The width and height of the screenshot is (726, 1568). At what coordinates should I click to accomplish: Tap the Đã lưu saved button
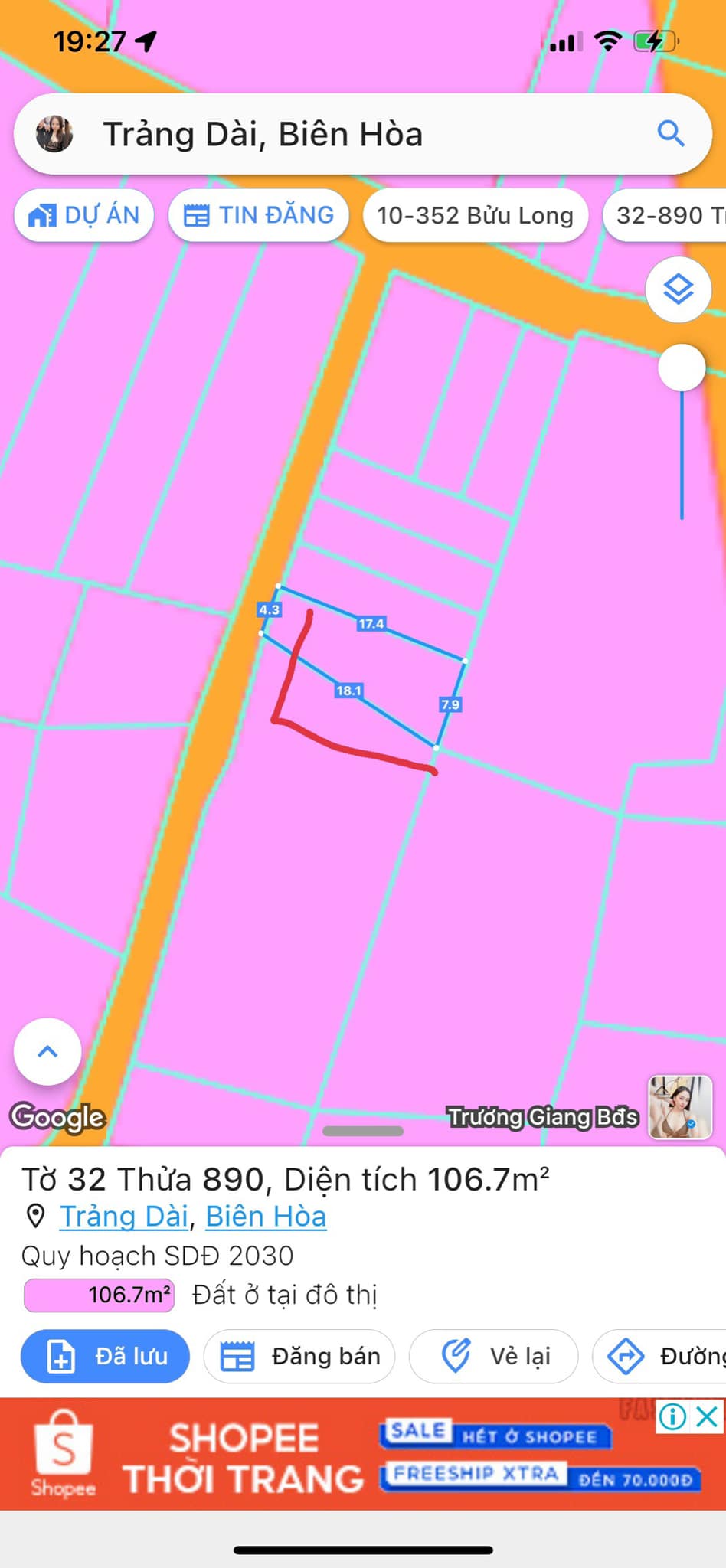coord(105,1357)
